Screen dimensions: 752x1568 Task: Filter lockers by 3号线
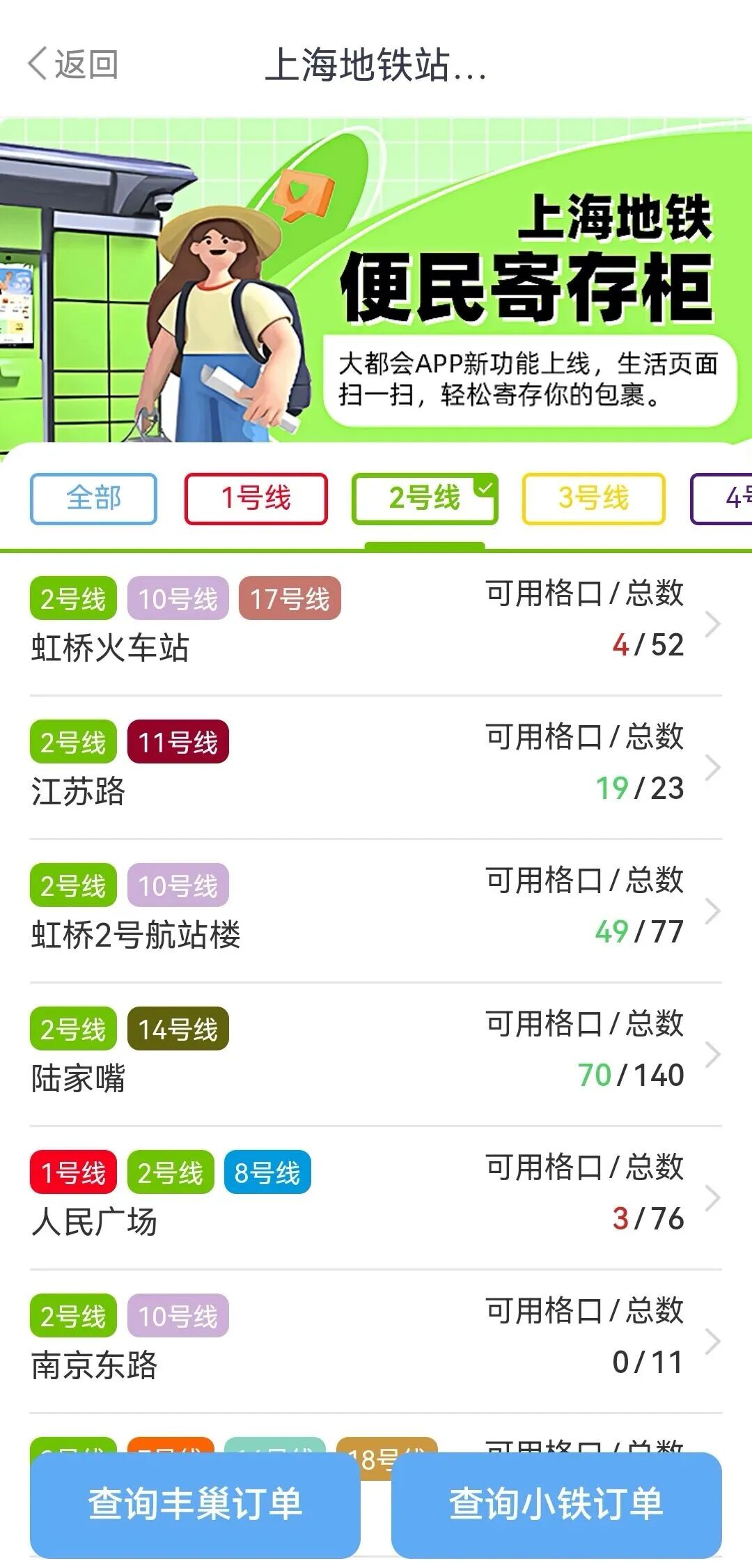click(x=593, y=499)
